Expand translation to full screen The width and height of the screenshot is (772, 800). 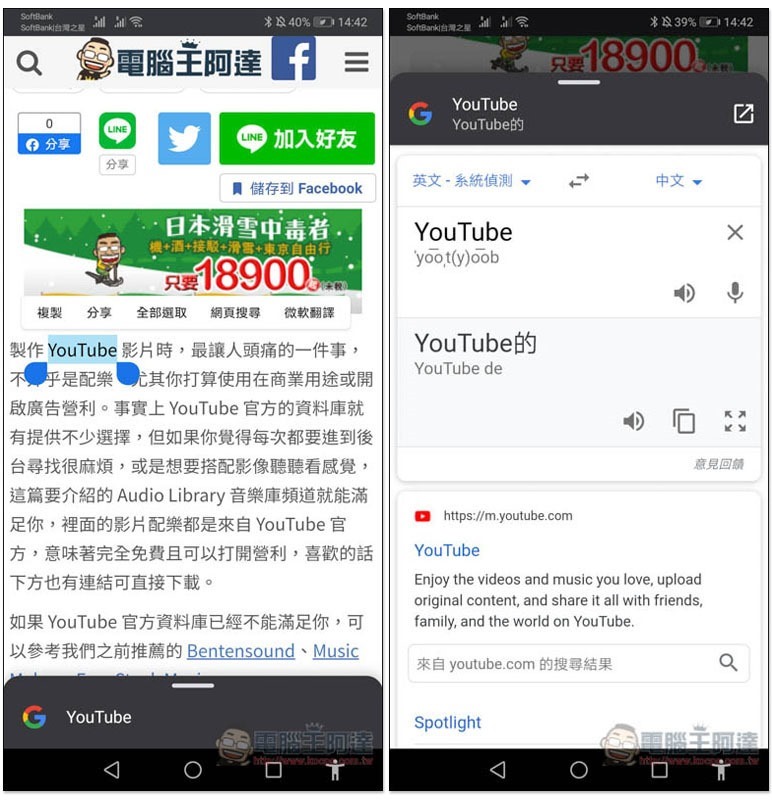tap(735, 421)
